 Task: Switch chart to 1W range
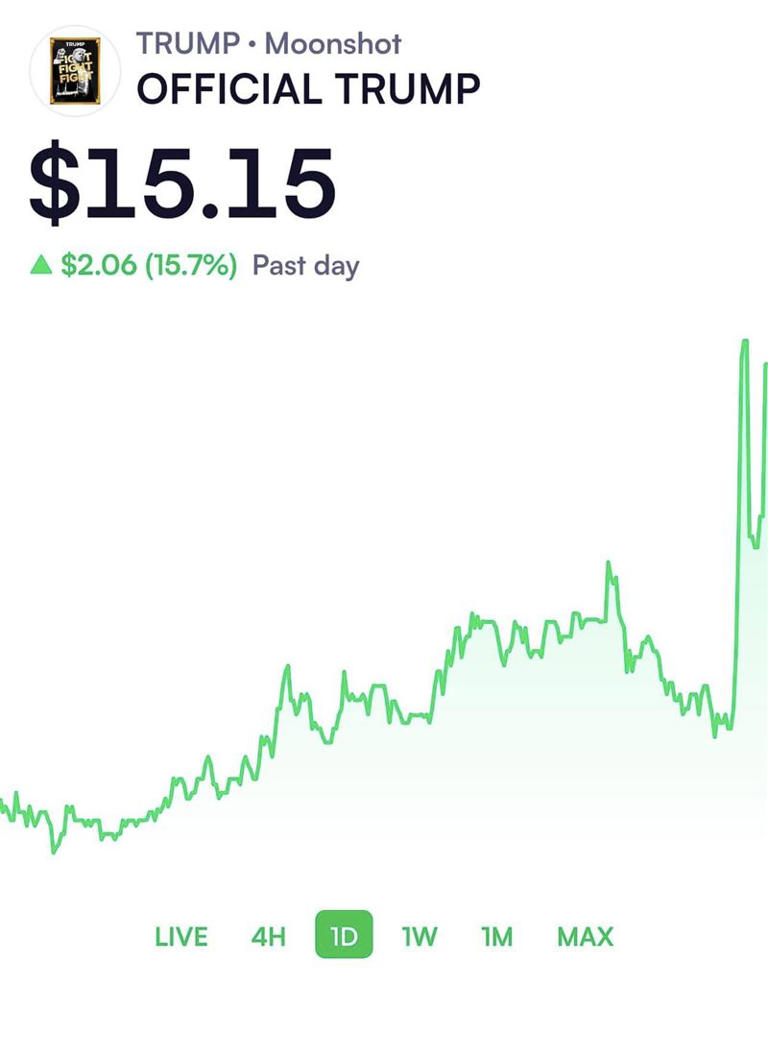[420, 937]
